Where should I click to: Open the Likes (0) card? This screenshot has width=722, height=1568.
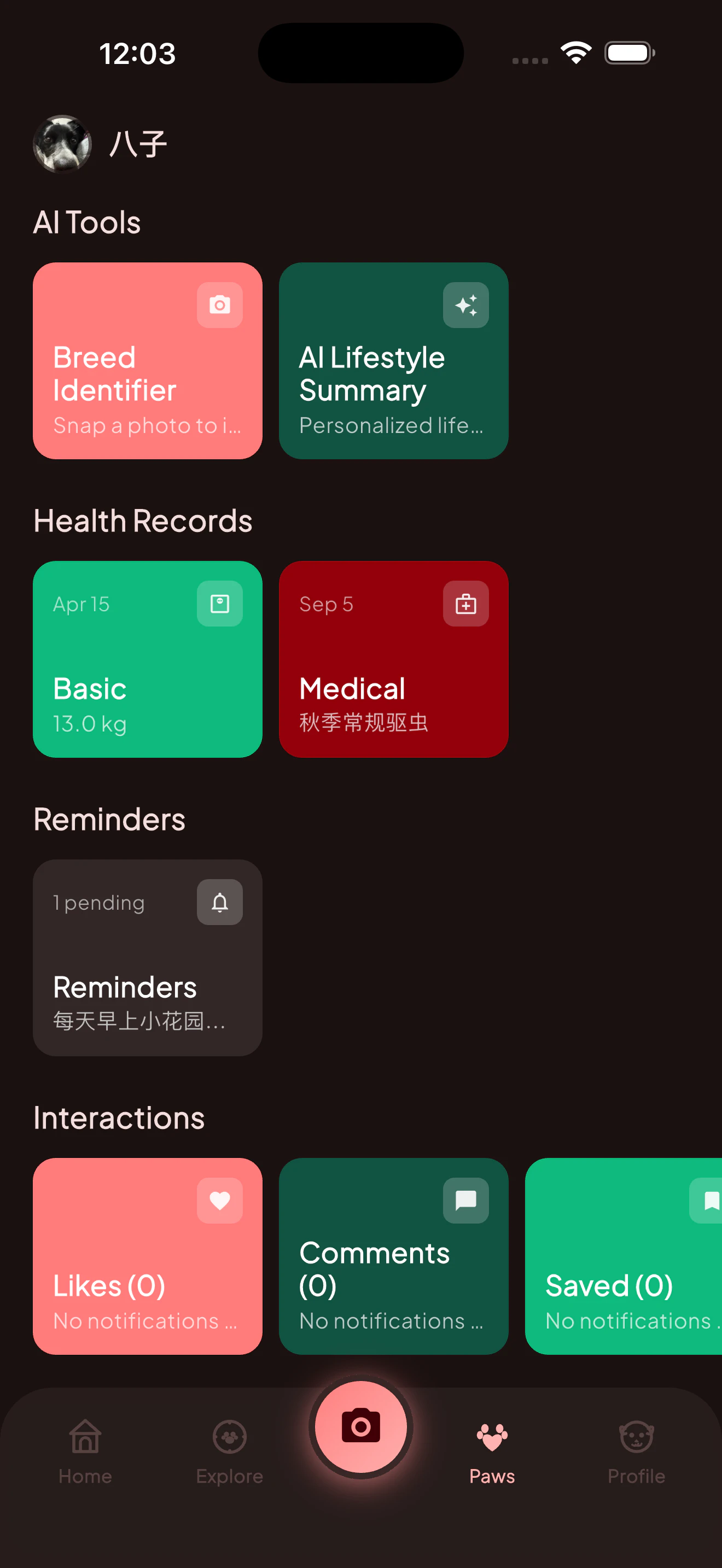147,1256
